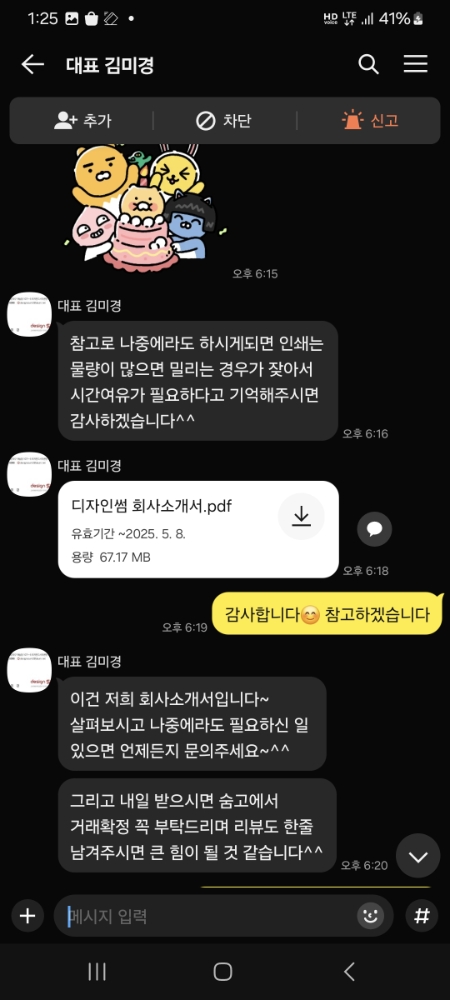Add 대표 김미경 as a friend with 추가
This screenshot has height=1000, width=450.
click(x=83, y=121)
